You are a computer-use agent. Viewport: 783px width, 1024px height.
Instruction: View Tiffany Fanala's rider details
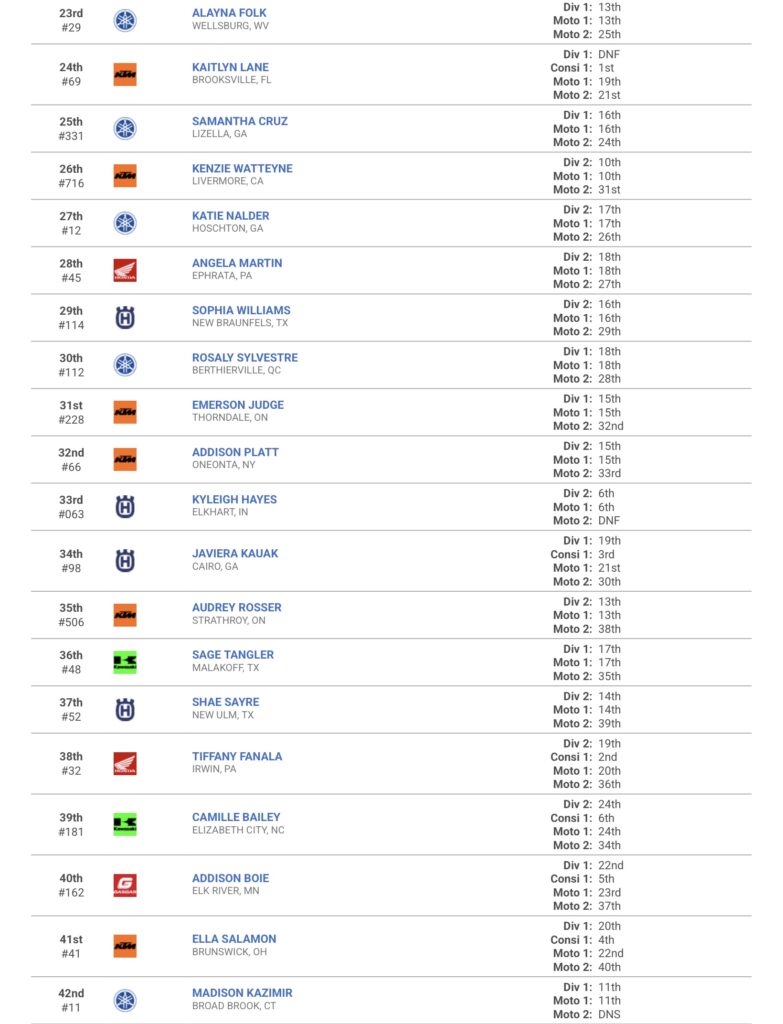pos(237,756)
